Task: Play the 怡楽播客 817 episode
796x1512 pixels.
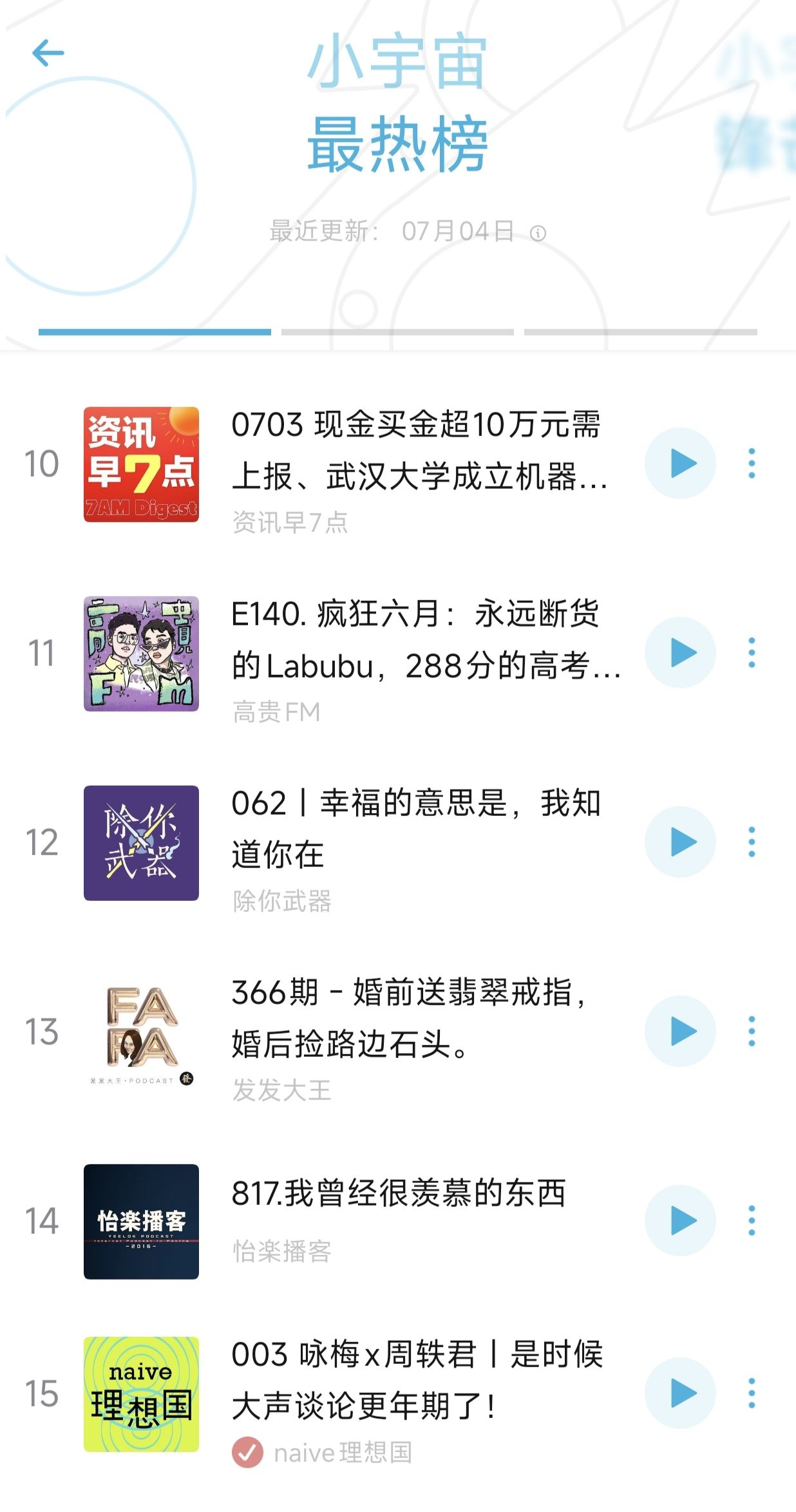Action: pyautogui.click(x=681, y=1220)
